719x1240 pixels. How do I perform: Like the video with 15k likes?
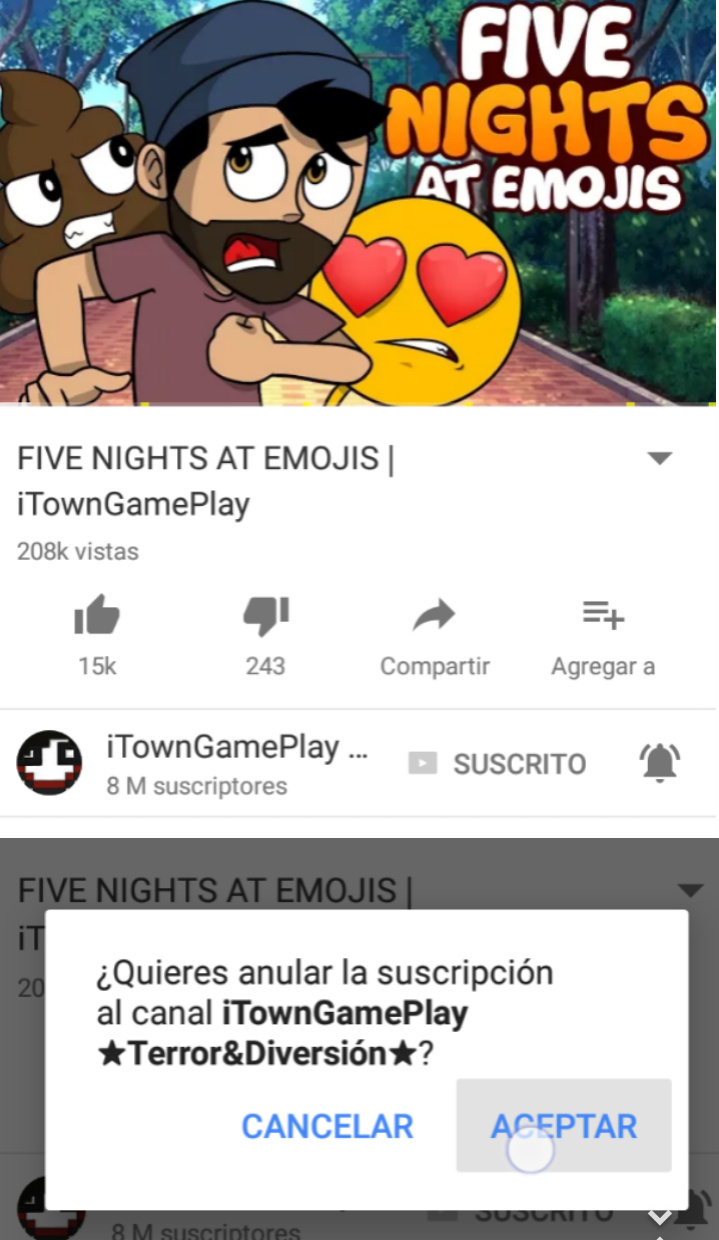(x=97, y=617)
